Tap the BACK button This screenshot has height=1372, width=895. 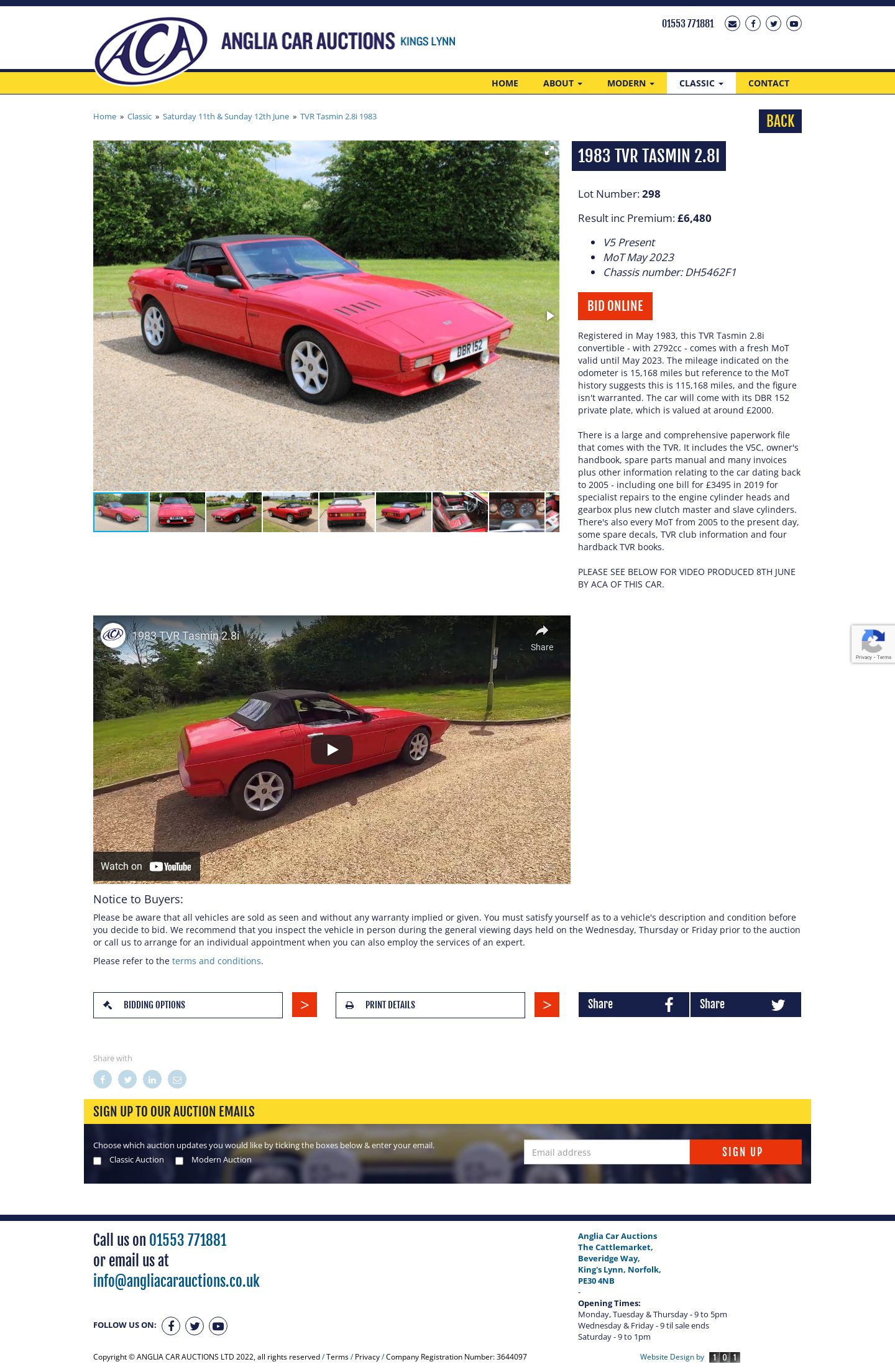coord(779,121)
